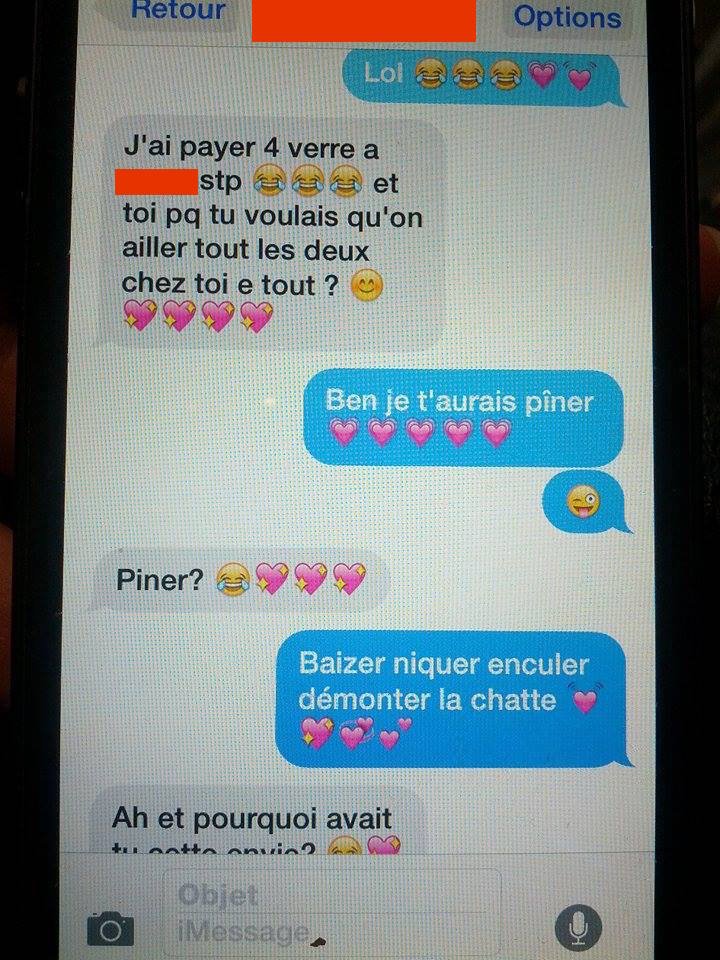Open the Options button

(566, 17)
